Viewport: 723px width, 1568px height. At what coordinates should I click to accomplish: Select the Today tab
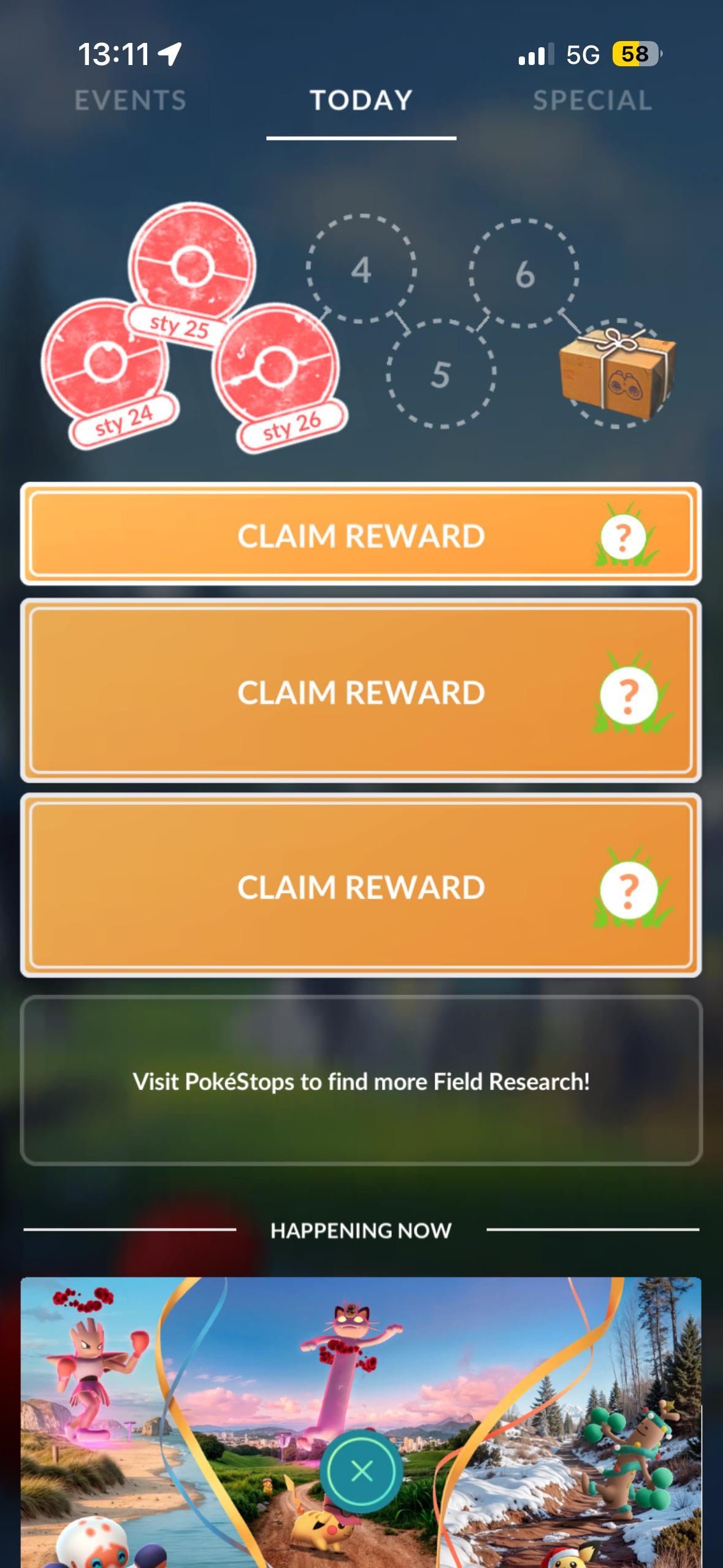coord(361,101)
